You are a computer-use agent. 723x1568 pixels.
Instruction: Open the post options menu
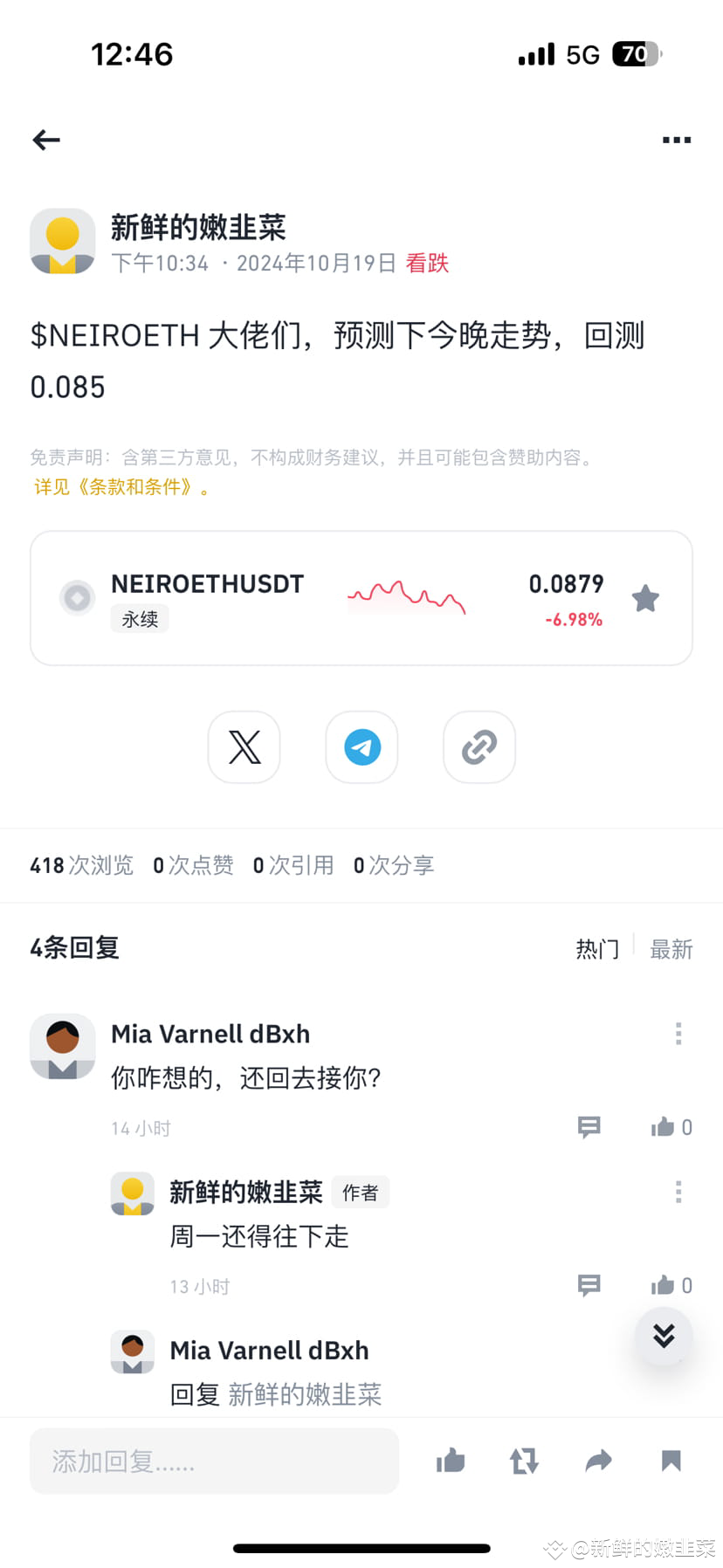[x=677, y=140]
